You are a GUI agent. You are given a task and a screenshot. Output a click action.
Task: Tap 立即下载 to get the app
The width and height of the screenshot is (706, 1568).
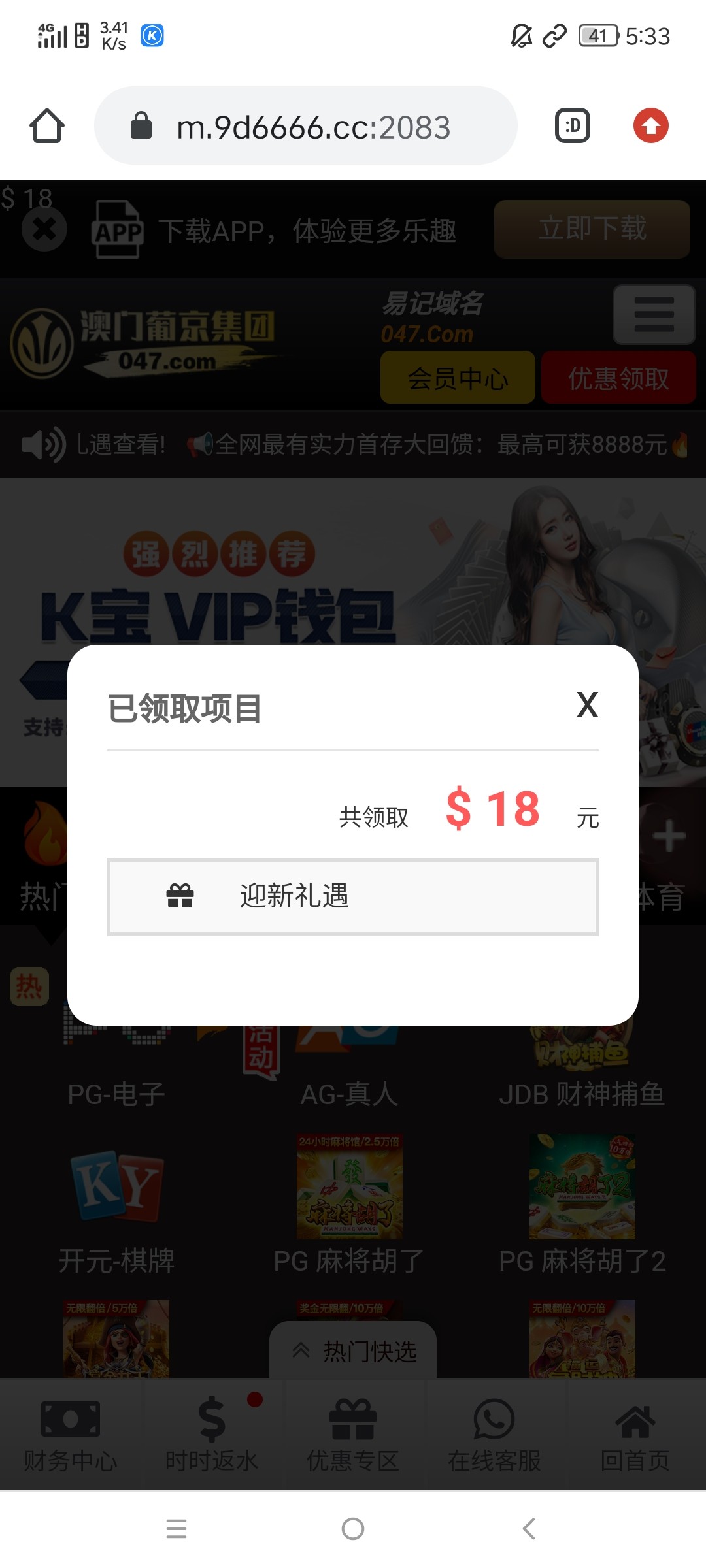pos(592,229)
